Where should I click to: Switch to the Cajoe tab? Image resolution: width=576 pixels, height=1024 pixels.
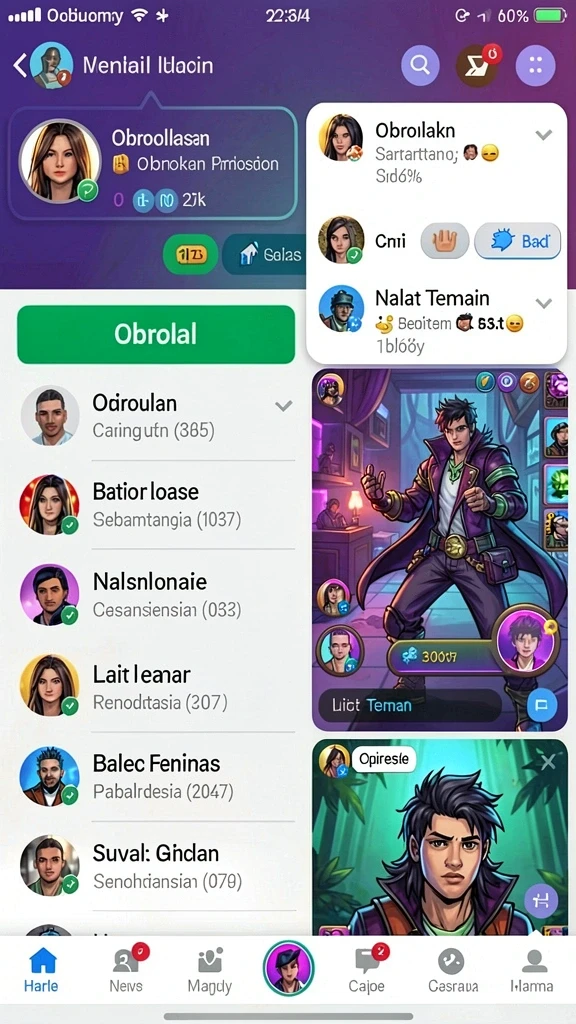pyautogui.click(x=368, y=968)
